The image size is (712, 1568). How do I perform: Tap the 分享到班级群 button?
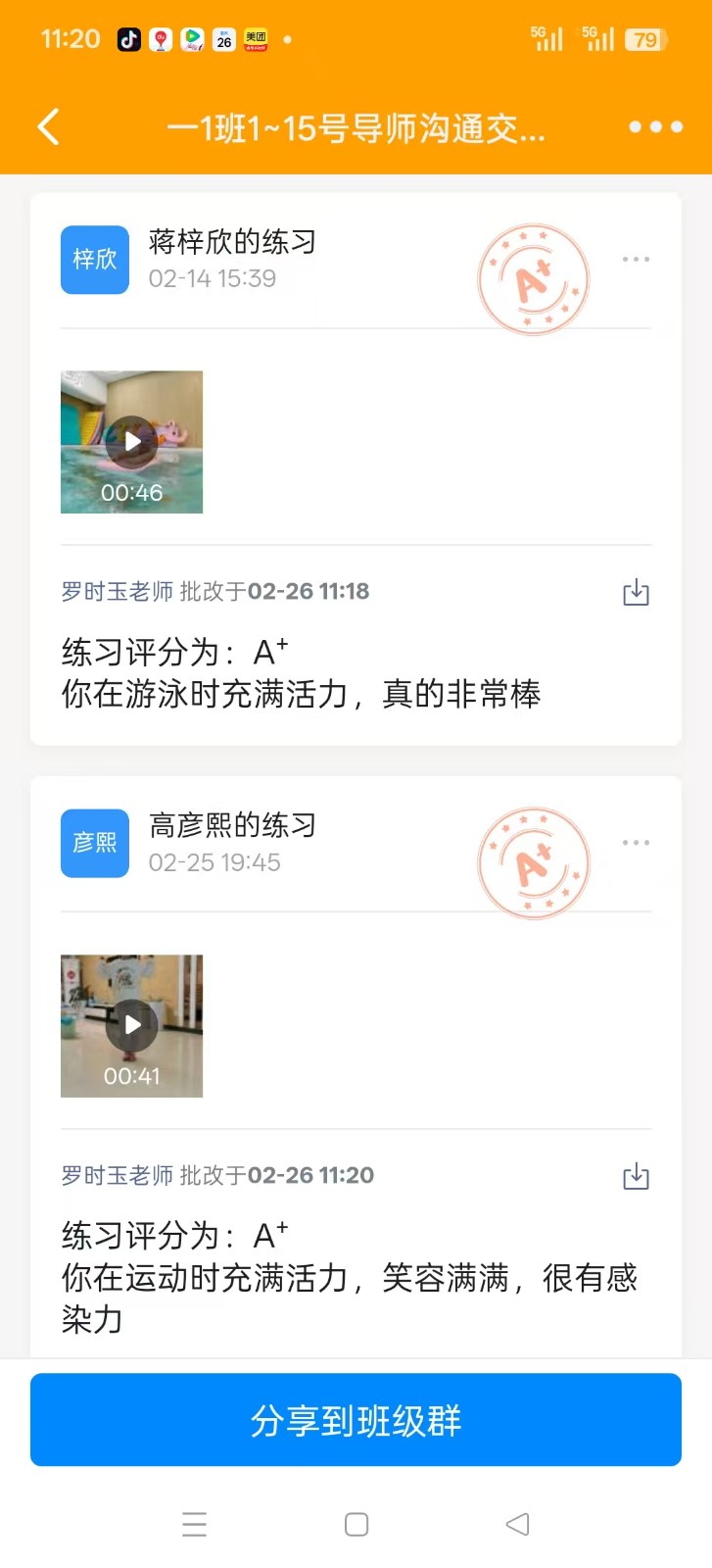[356, 1420]
